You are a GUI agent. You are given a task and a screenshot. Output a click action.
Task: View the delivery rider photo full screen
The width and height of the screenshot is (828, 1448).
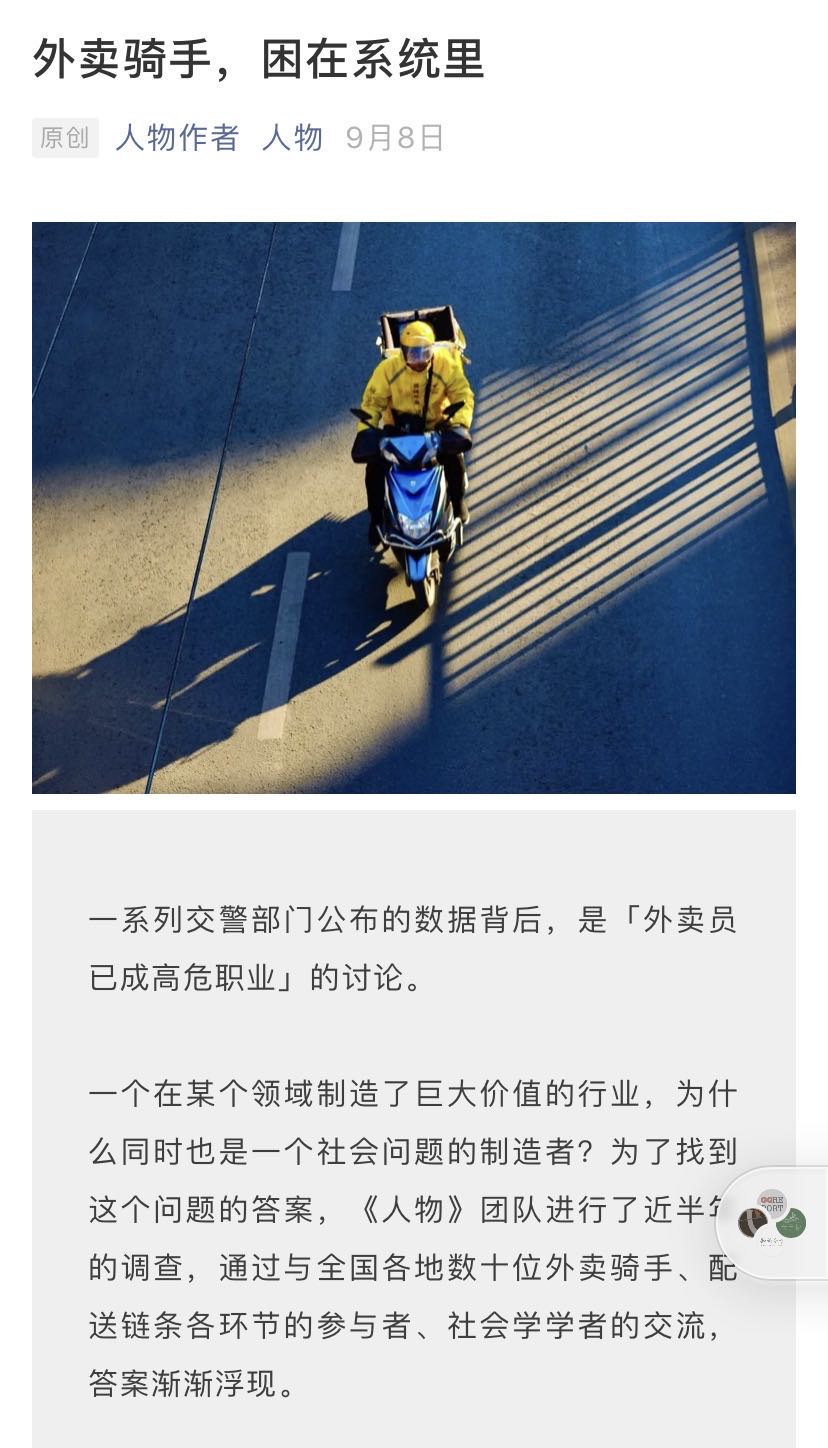(x=414, y=507)
